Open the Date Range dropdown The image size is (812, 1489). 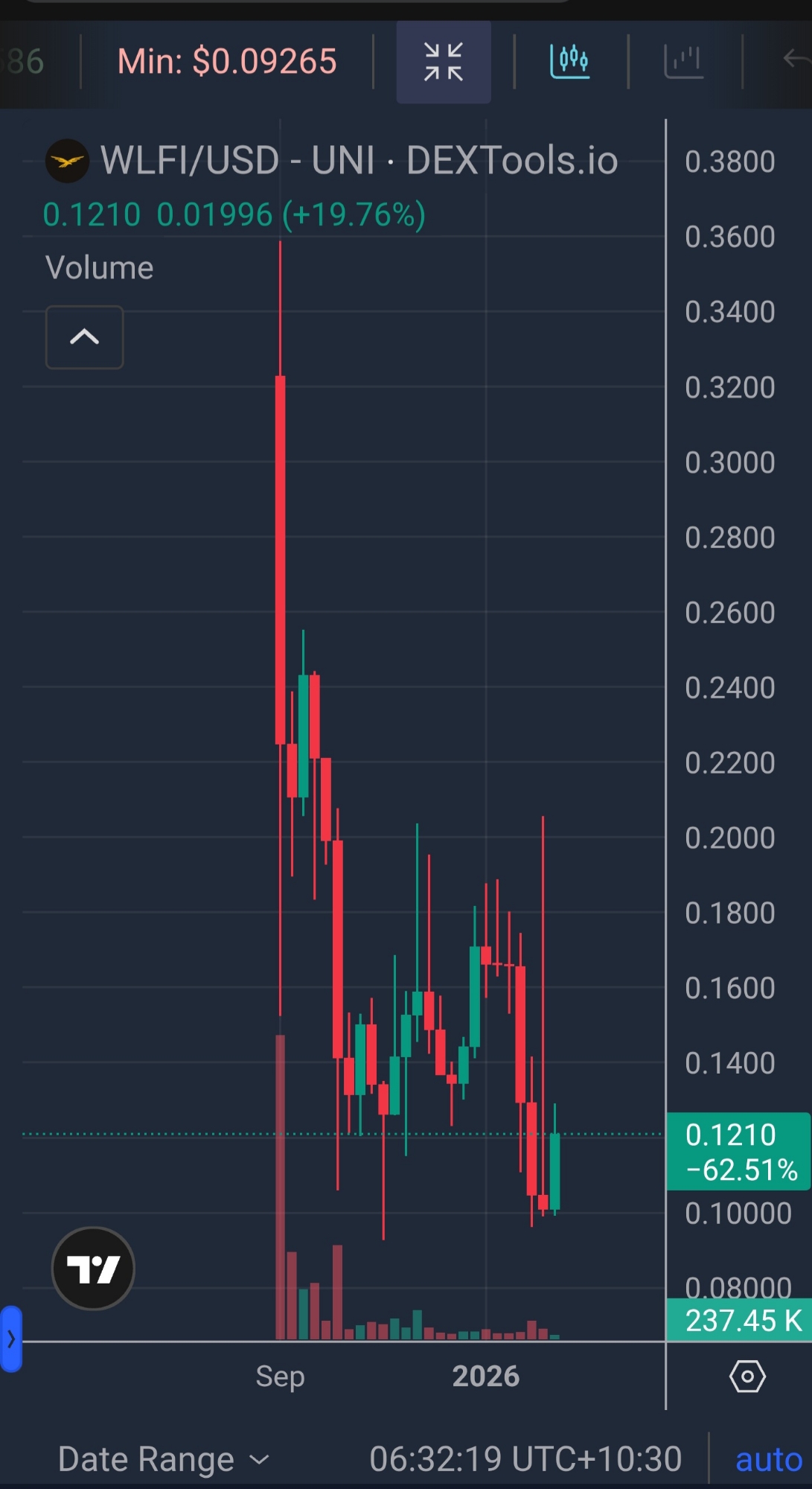coord(163,1459)
